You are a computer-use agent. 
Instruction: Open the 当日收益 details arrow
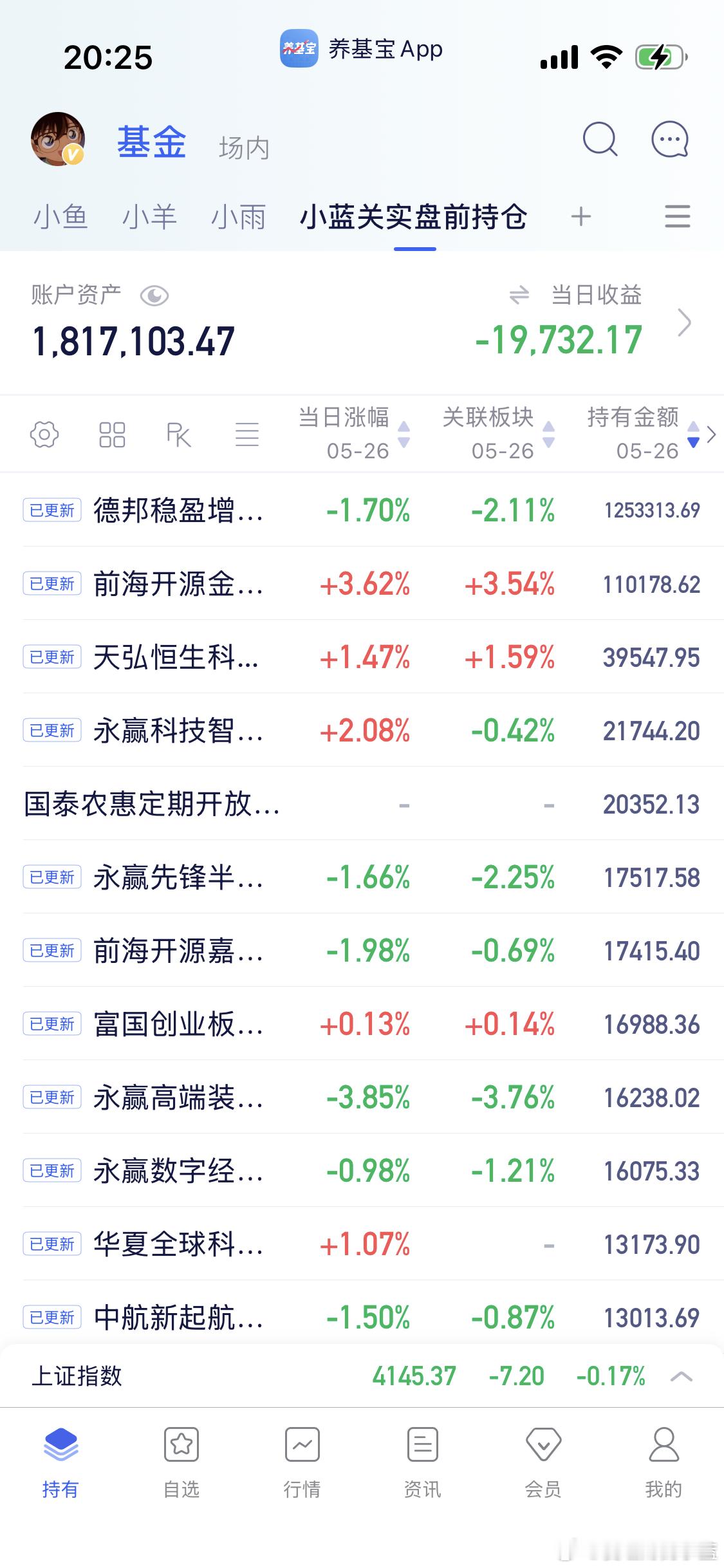point(685,322)
